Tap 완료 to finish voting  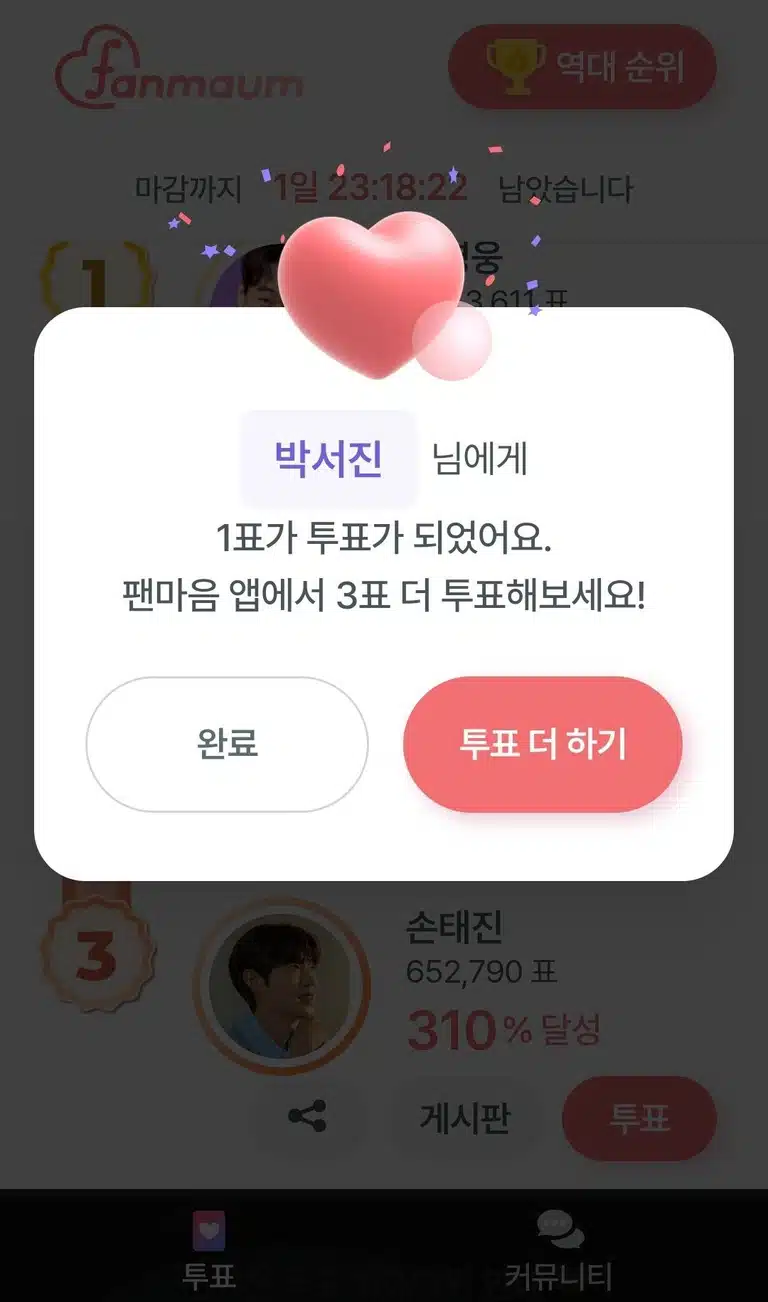click(x=227, y=744)
